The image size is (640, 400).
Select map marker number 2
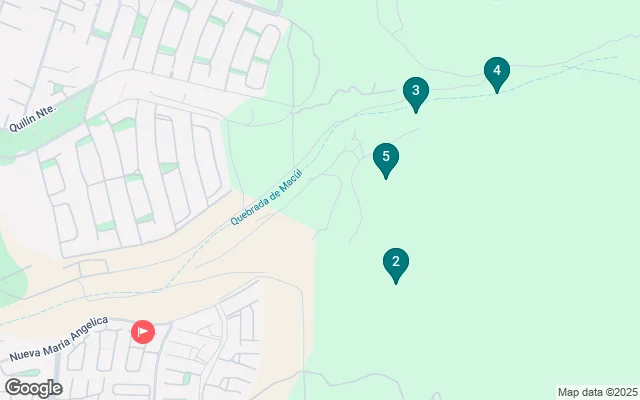tap(396, 263)
